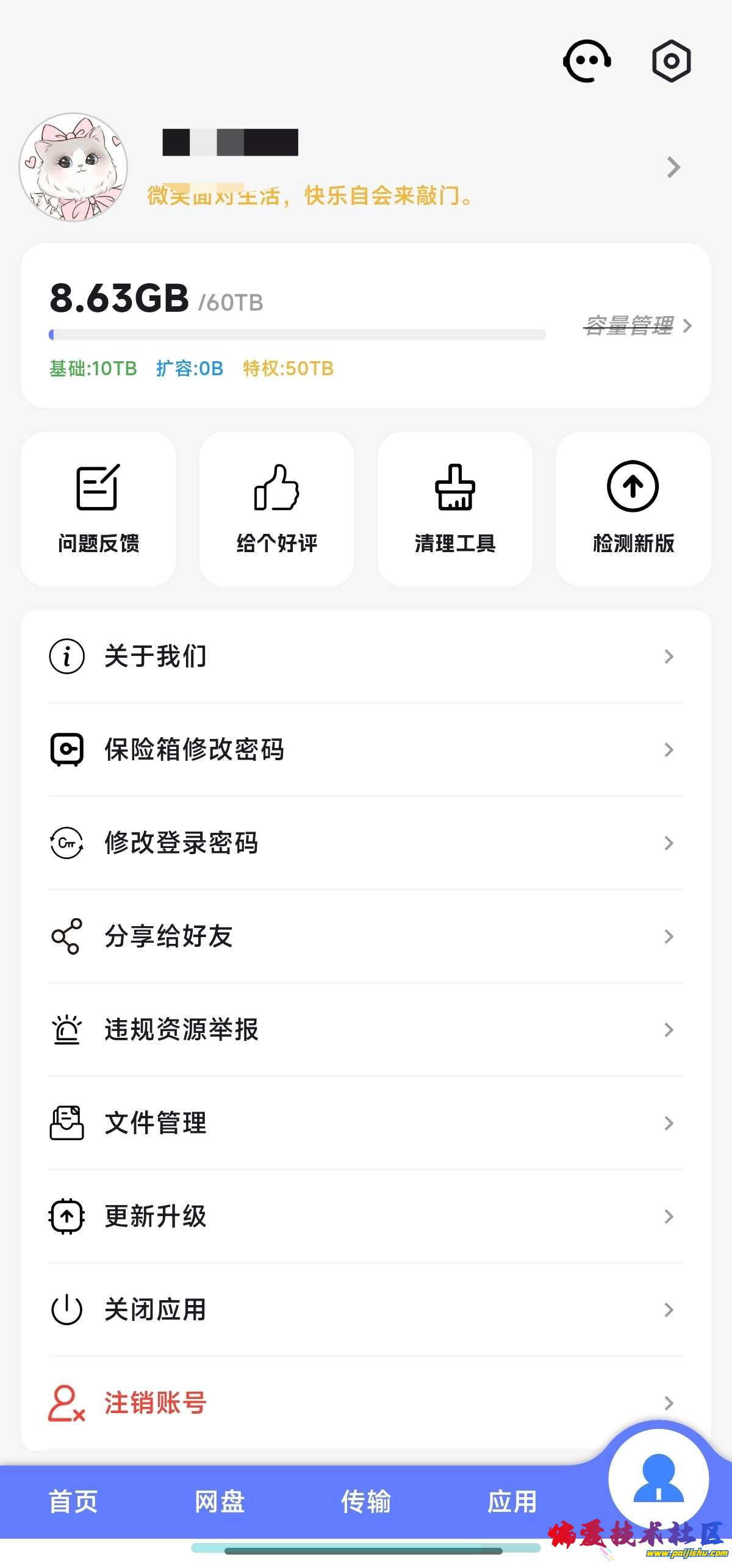Open 更新升级 row
Screen dimensions: 732x1568
point(365,1217)
